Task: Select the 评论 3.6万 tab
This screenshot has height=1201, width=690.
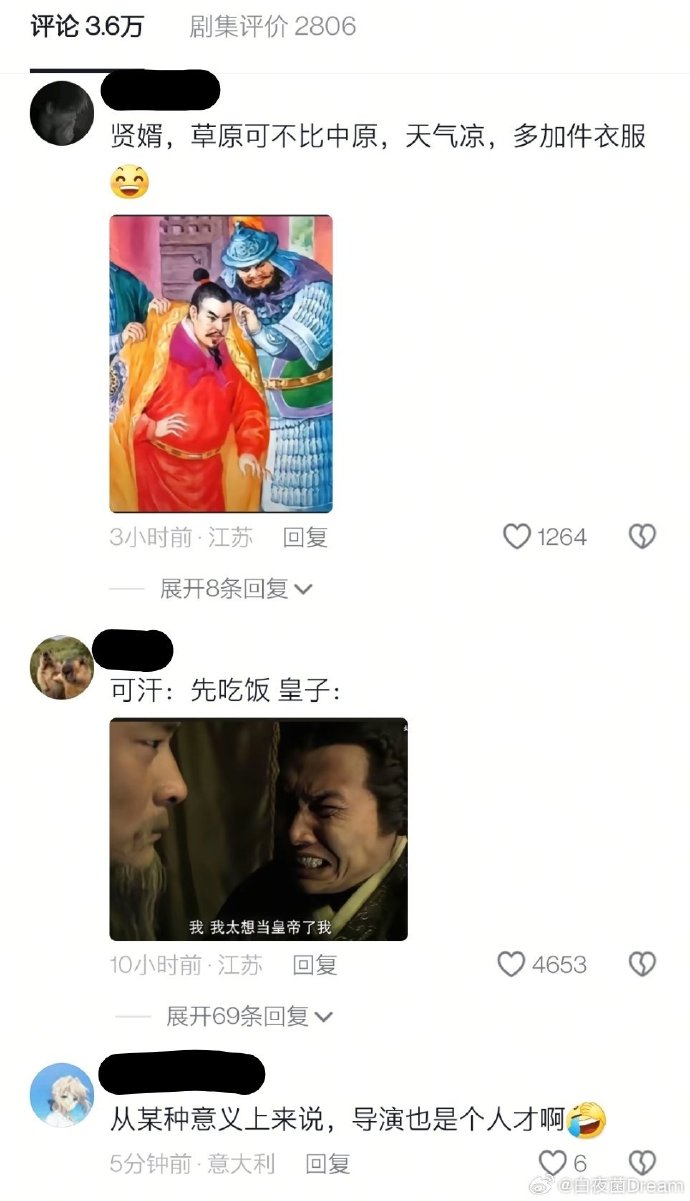Action: click(x=87, y=27)
